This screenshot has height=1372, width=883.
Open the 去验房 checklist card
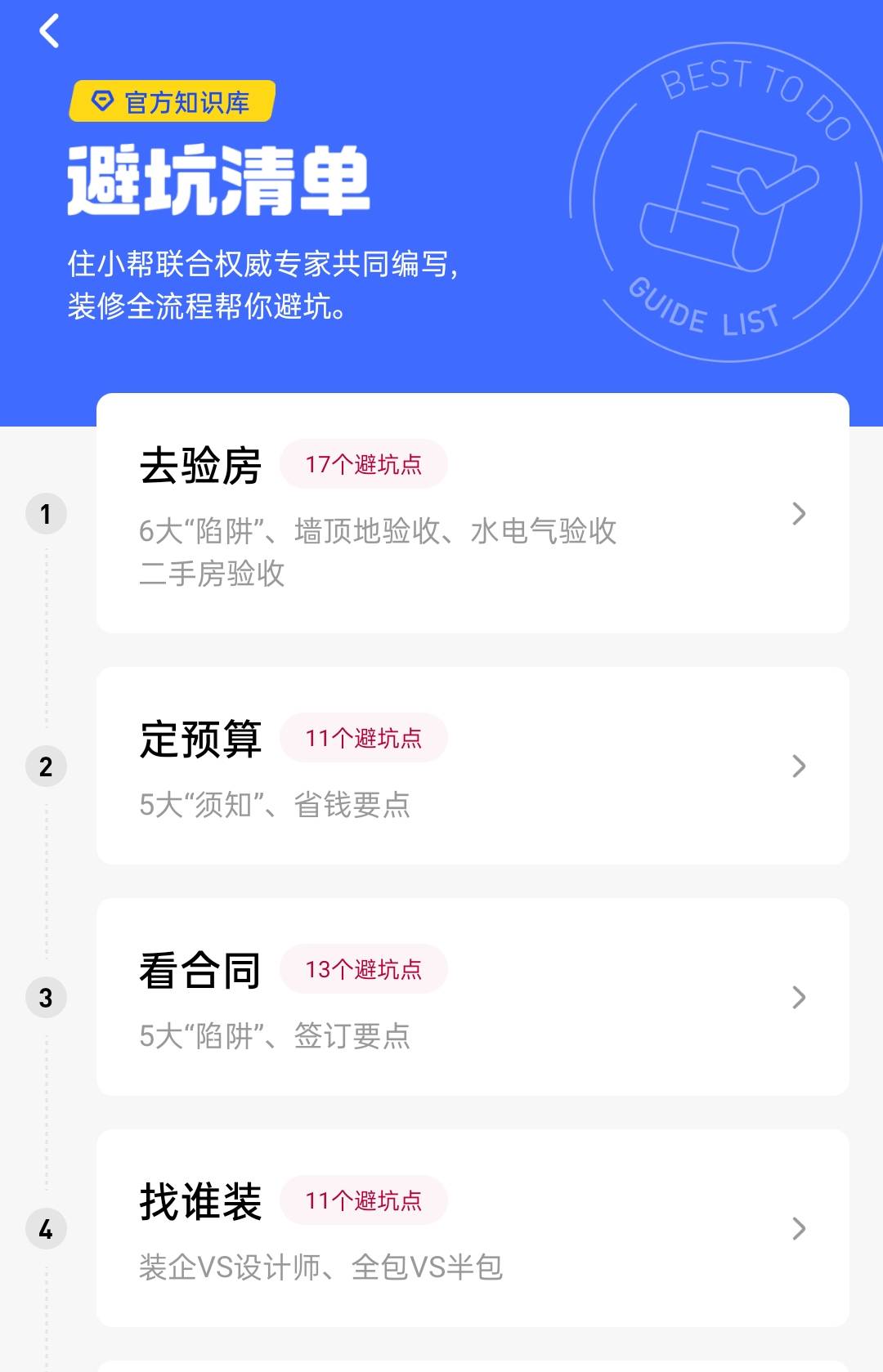(x=473, y=514)
